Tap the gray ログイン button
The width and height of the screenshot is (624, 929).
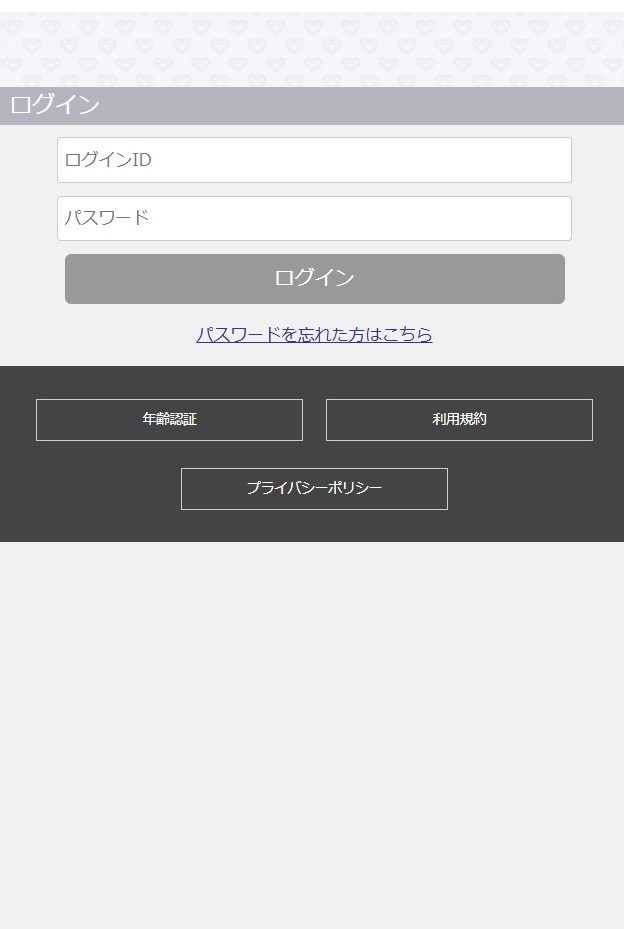point(314,278)
